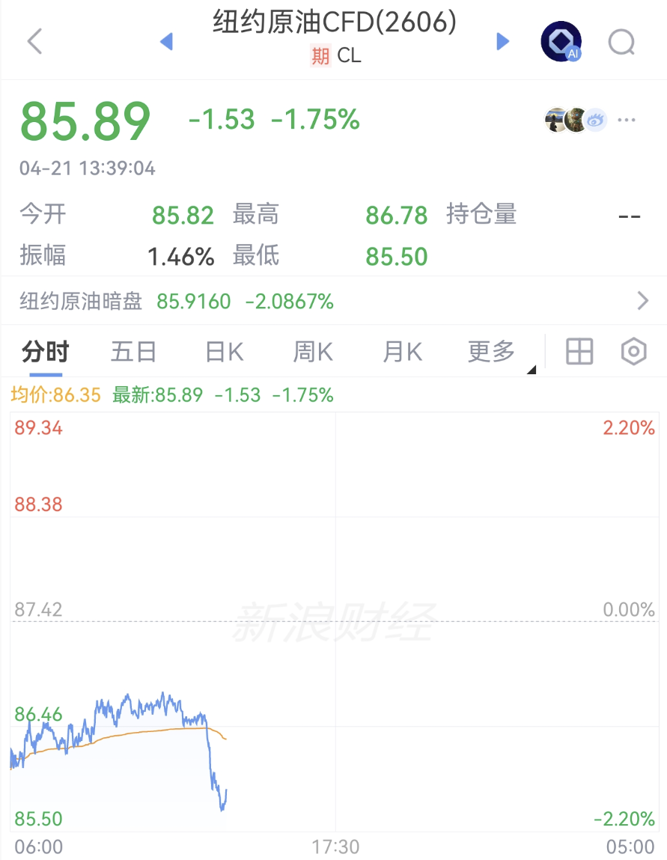
Task: Switch to the 日K chart tab
Action: click(x=224, y=352)
